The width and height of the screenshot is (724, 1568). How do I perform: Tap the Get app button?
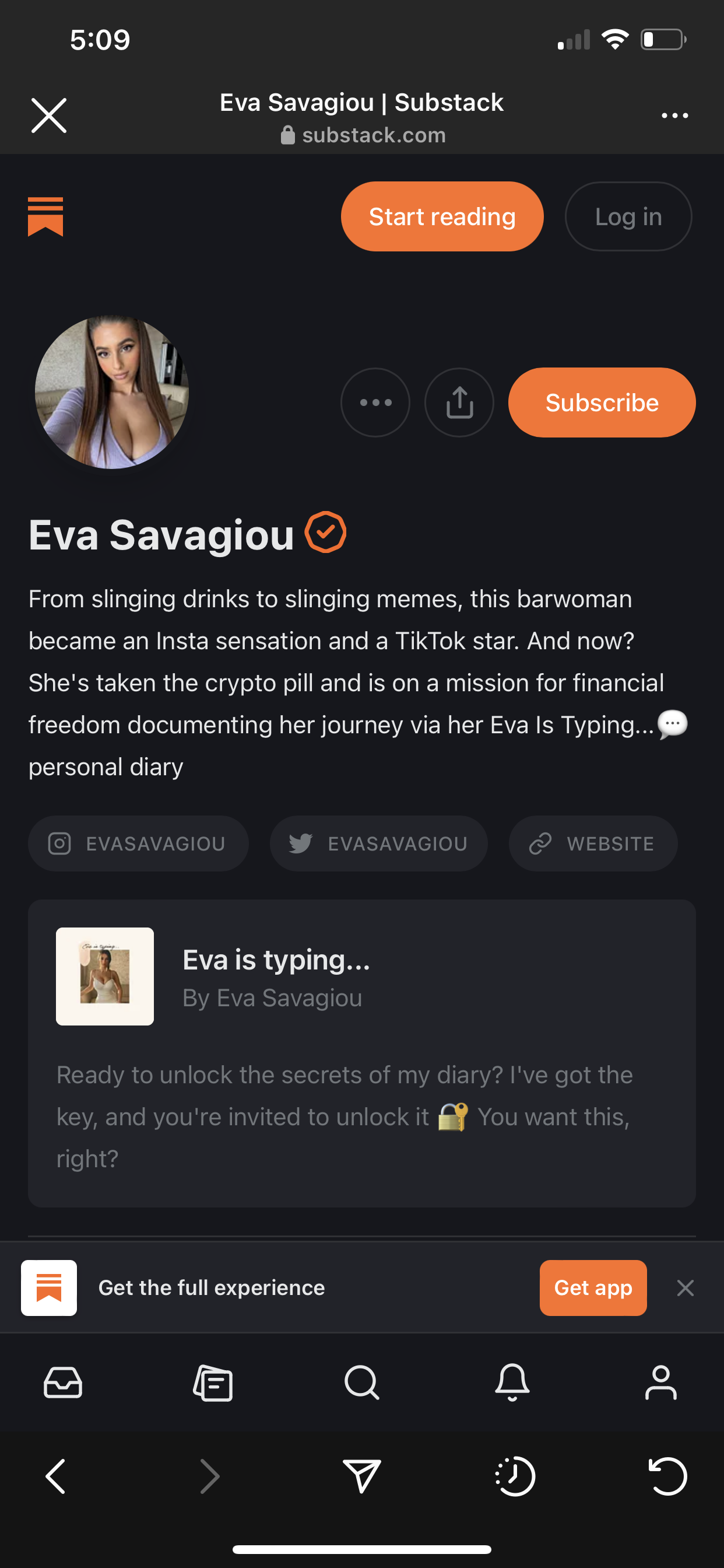593,1288
